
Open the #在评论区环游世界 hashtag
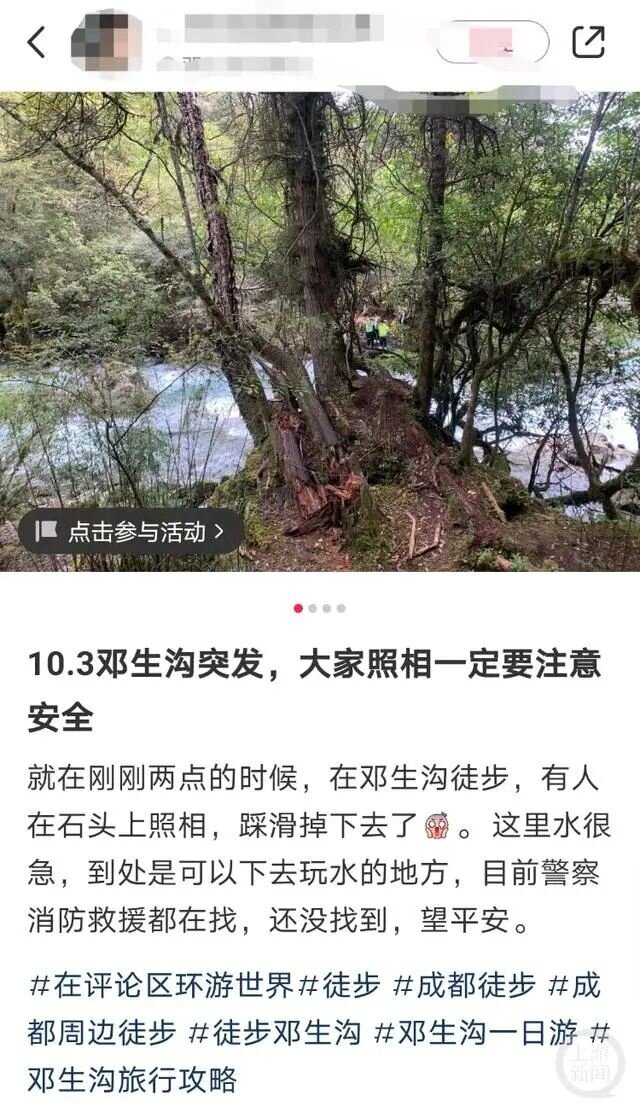(x=161, y=985)
